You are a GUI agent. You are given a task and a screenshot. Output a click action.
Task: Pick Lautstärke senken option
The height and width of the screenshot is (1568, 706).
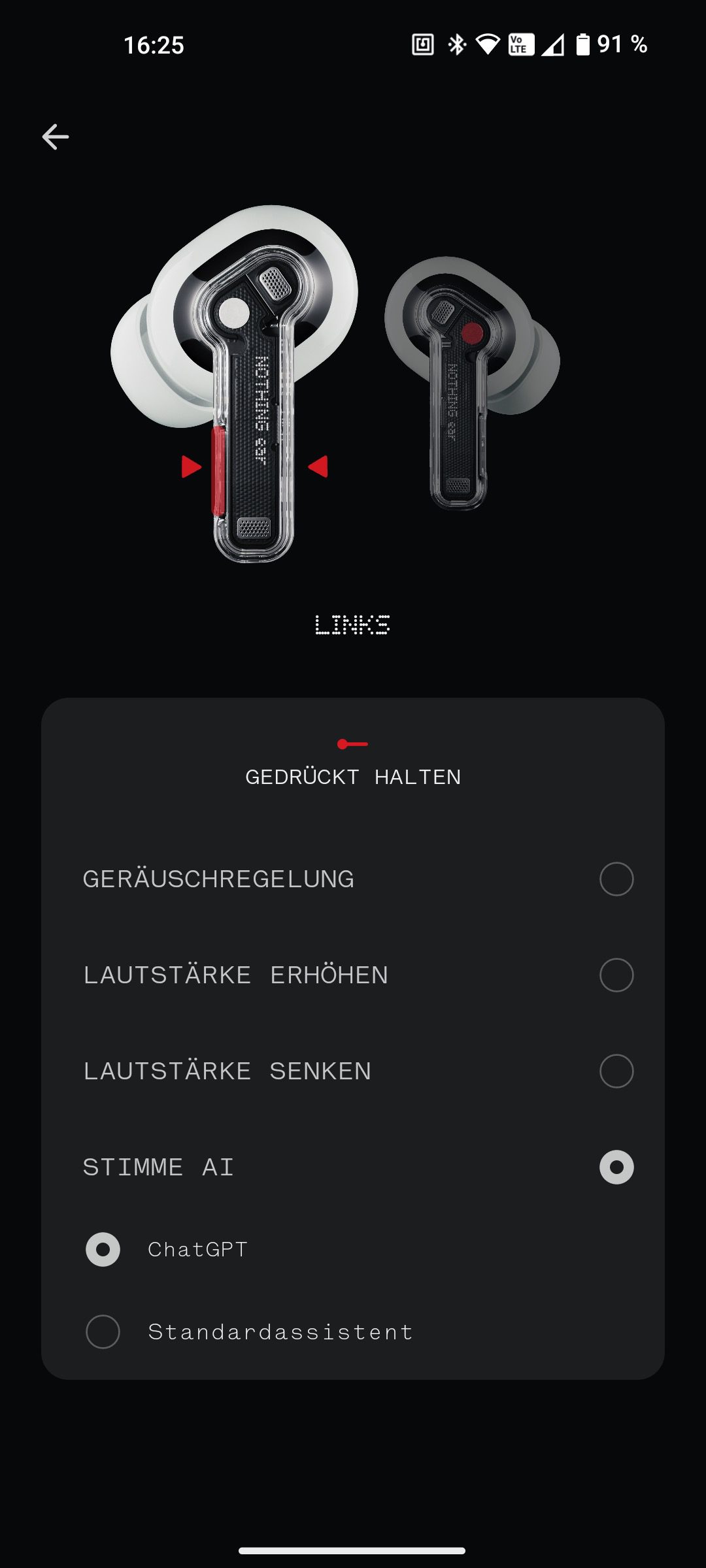616,1071
